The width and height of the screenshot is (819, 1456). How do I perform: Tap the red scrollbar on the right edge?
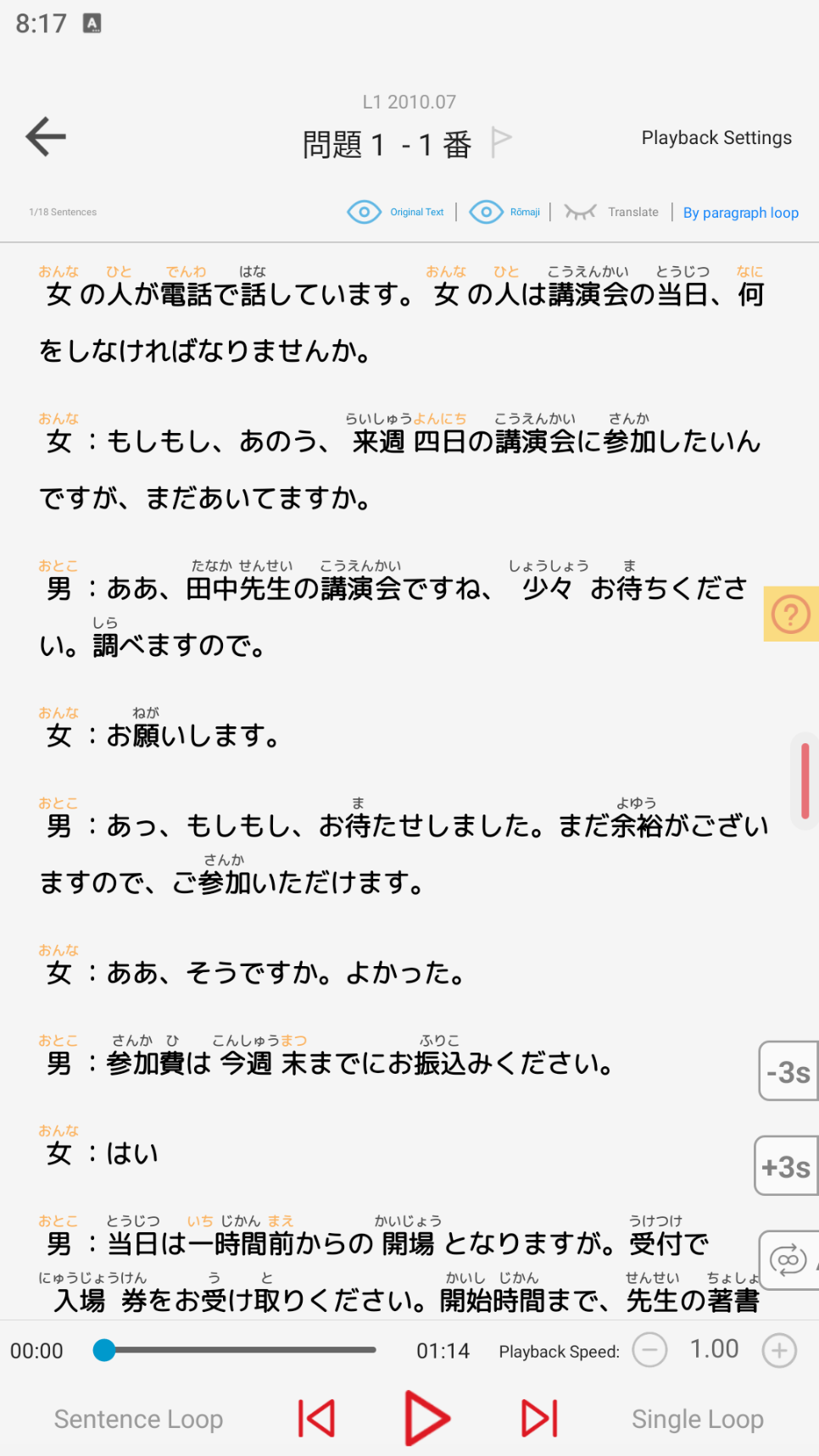(x=804, y=781)
